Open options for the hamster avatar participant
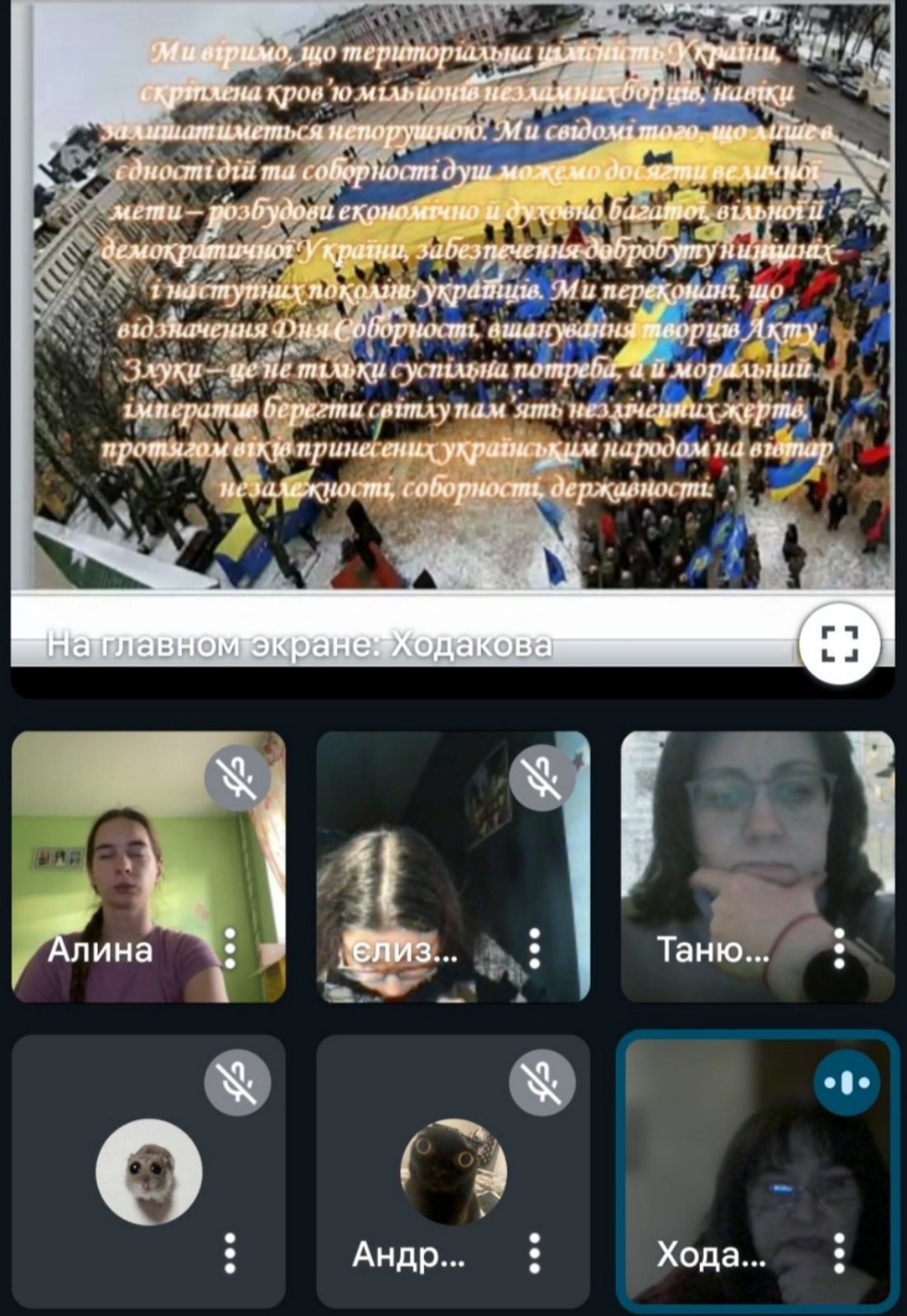Viewport: 907px width, 1316px height. (231, 1253)
